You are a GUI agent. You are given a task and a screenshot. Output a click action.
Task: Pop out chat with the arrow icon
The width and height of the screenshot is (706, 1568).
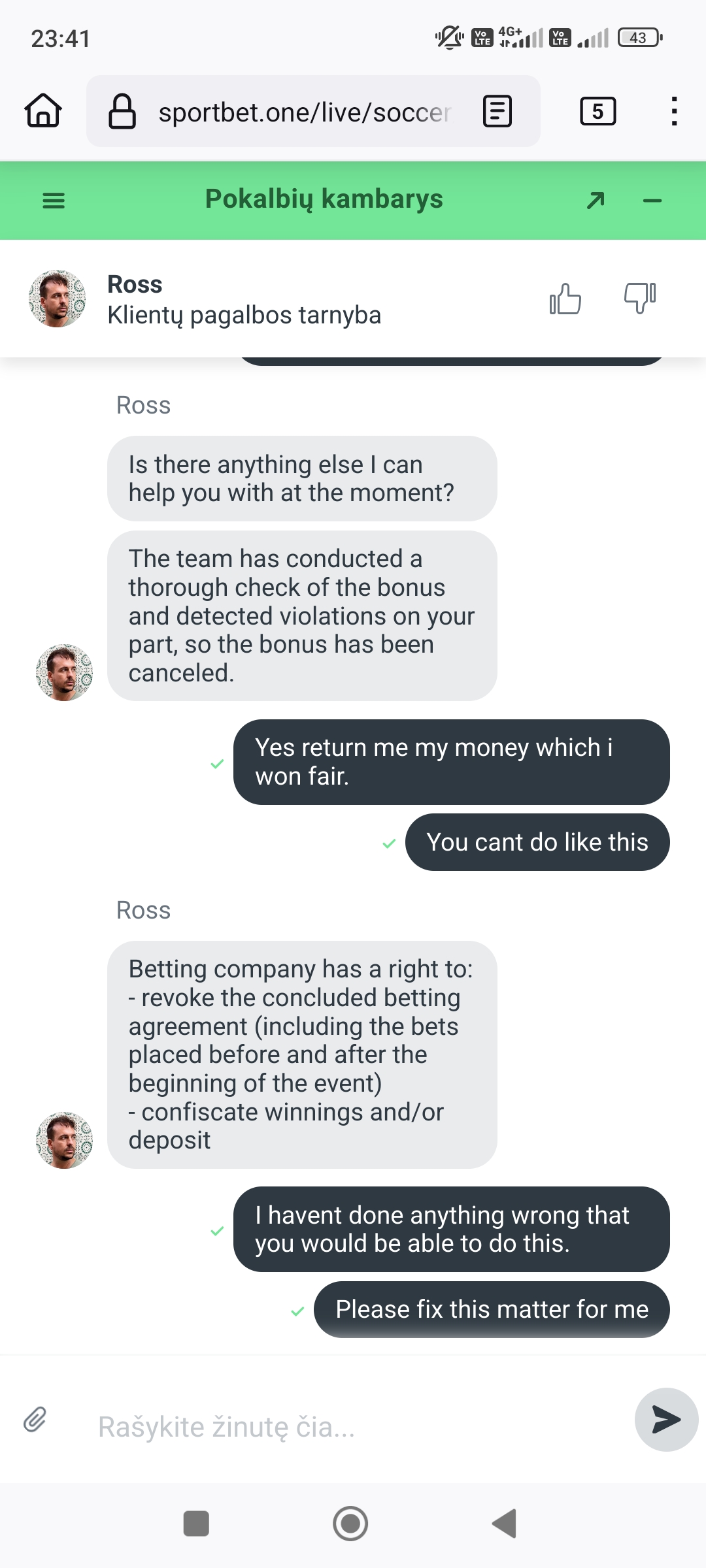(x=596, y=200)
